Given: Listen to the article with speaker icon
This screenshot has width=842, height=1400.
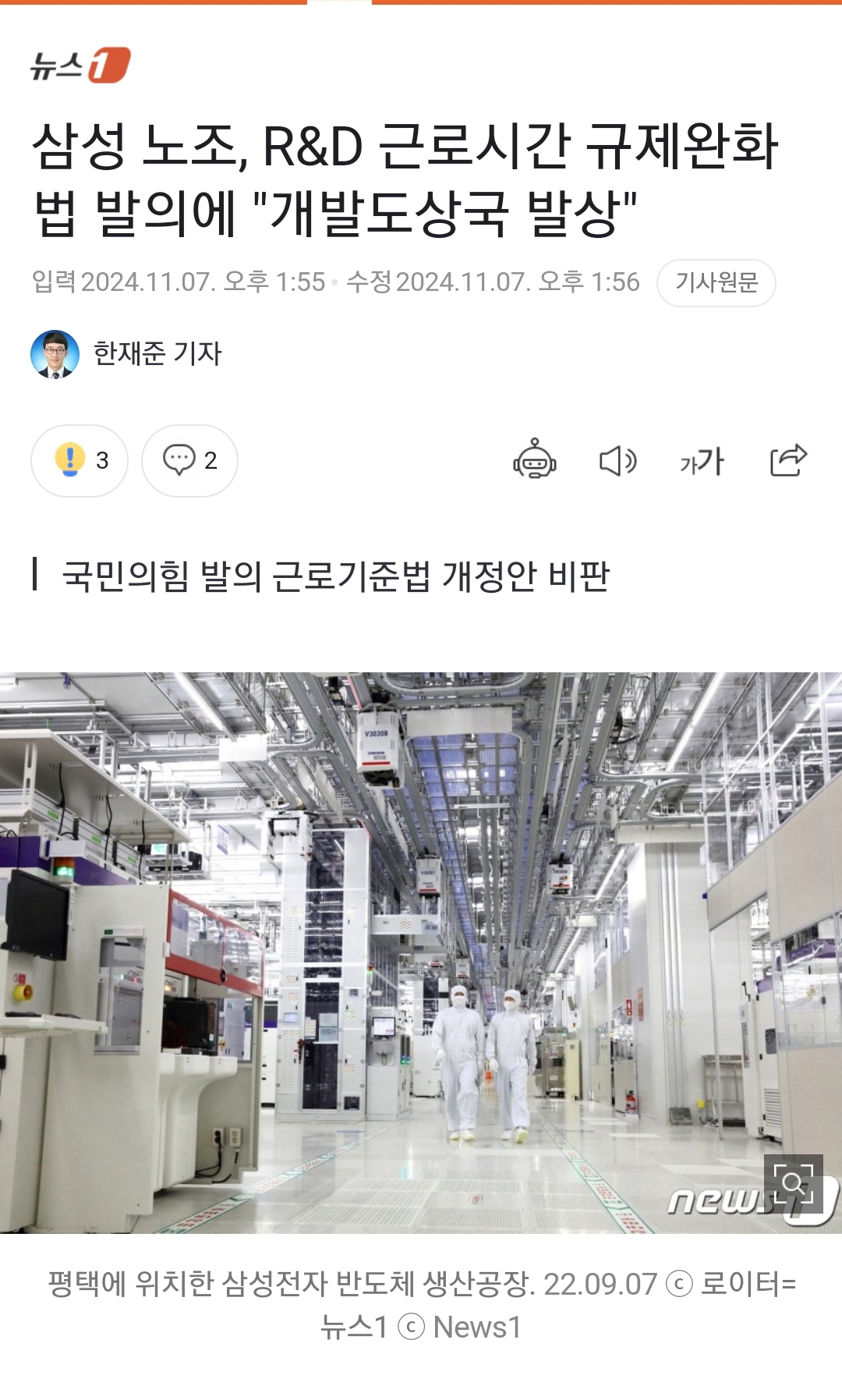Looking at the screenshot, I should 617,461.
